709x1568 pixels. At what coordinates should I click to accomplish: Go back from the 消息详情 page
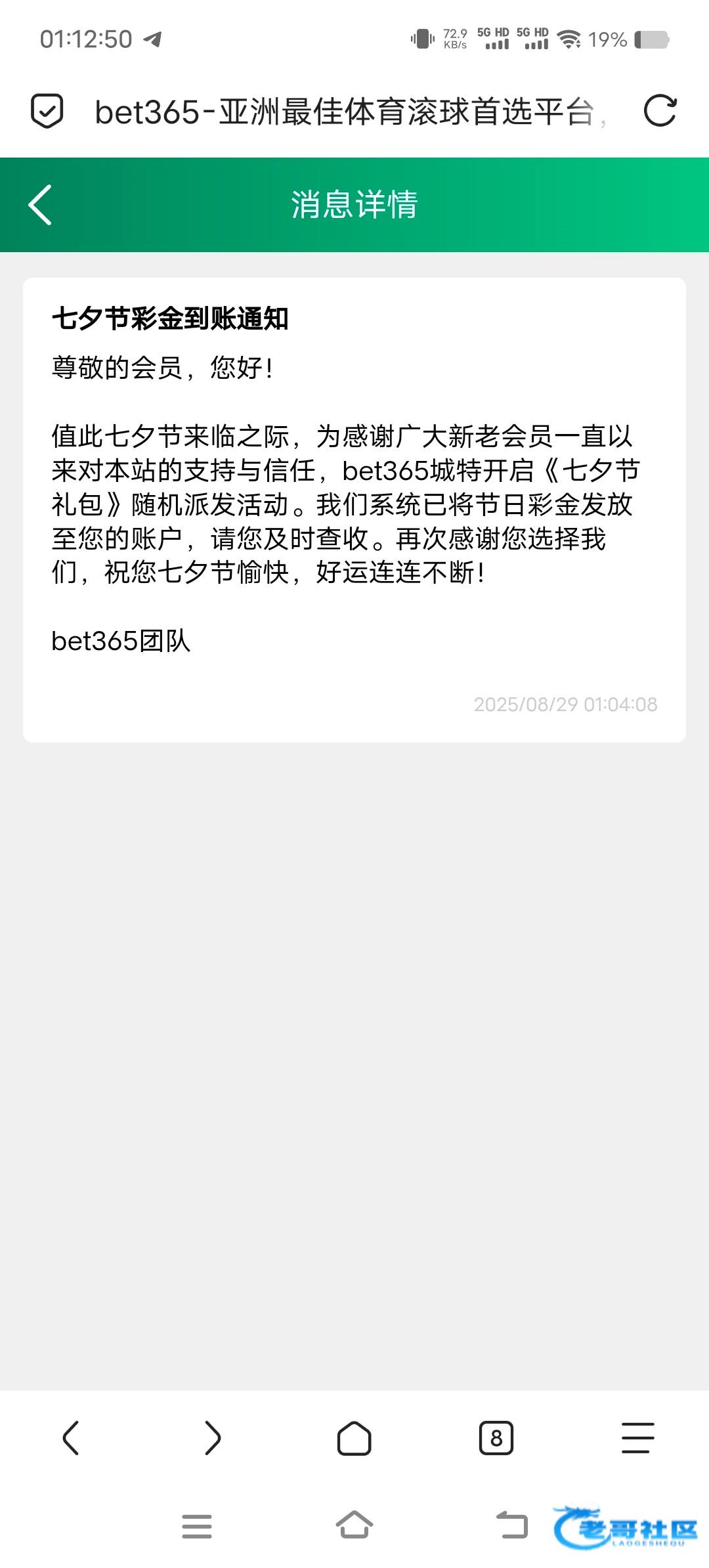click(x=40, y=205)
